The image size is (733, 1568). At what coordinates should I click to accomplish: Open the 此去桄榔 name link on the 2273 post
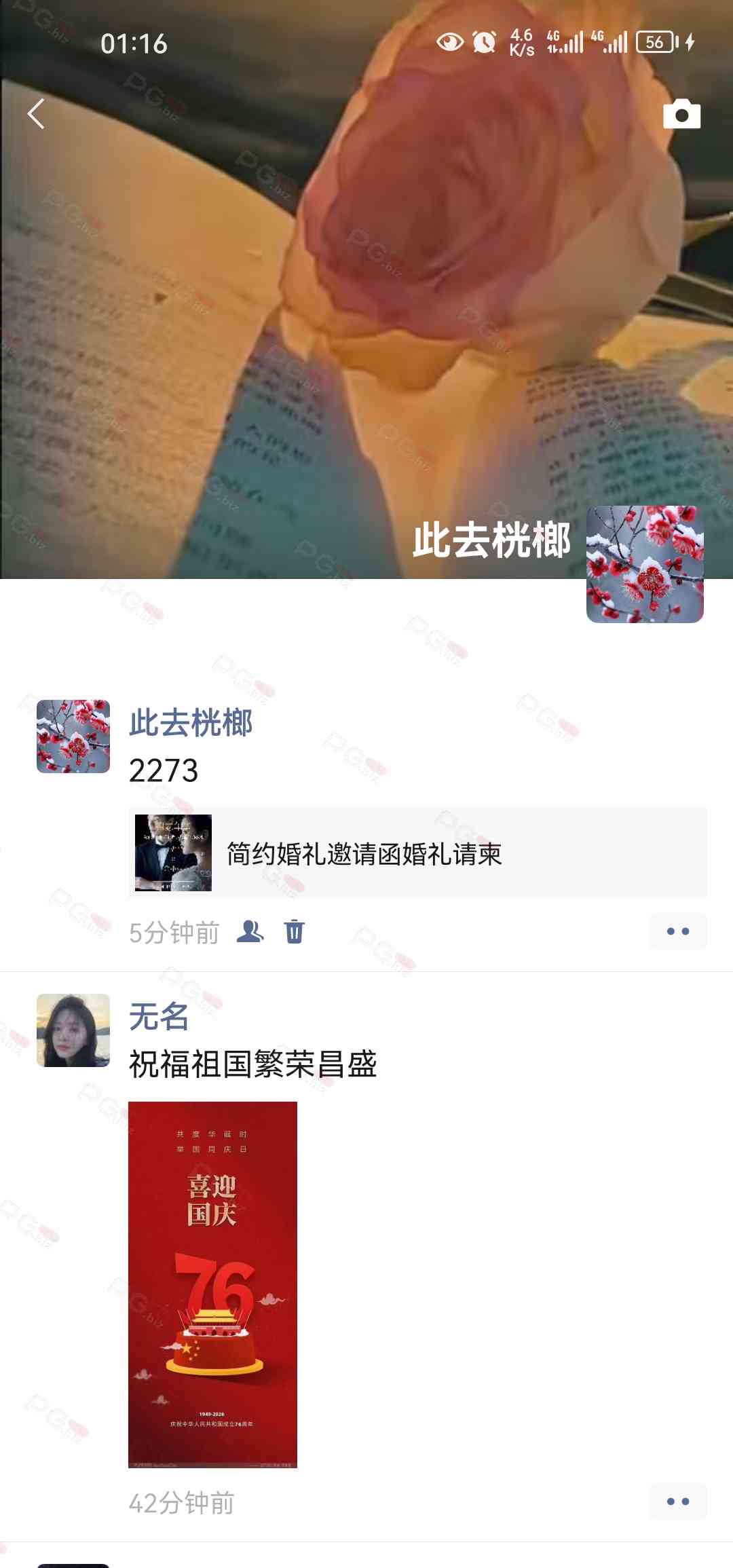click(x=191, y=722)
